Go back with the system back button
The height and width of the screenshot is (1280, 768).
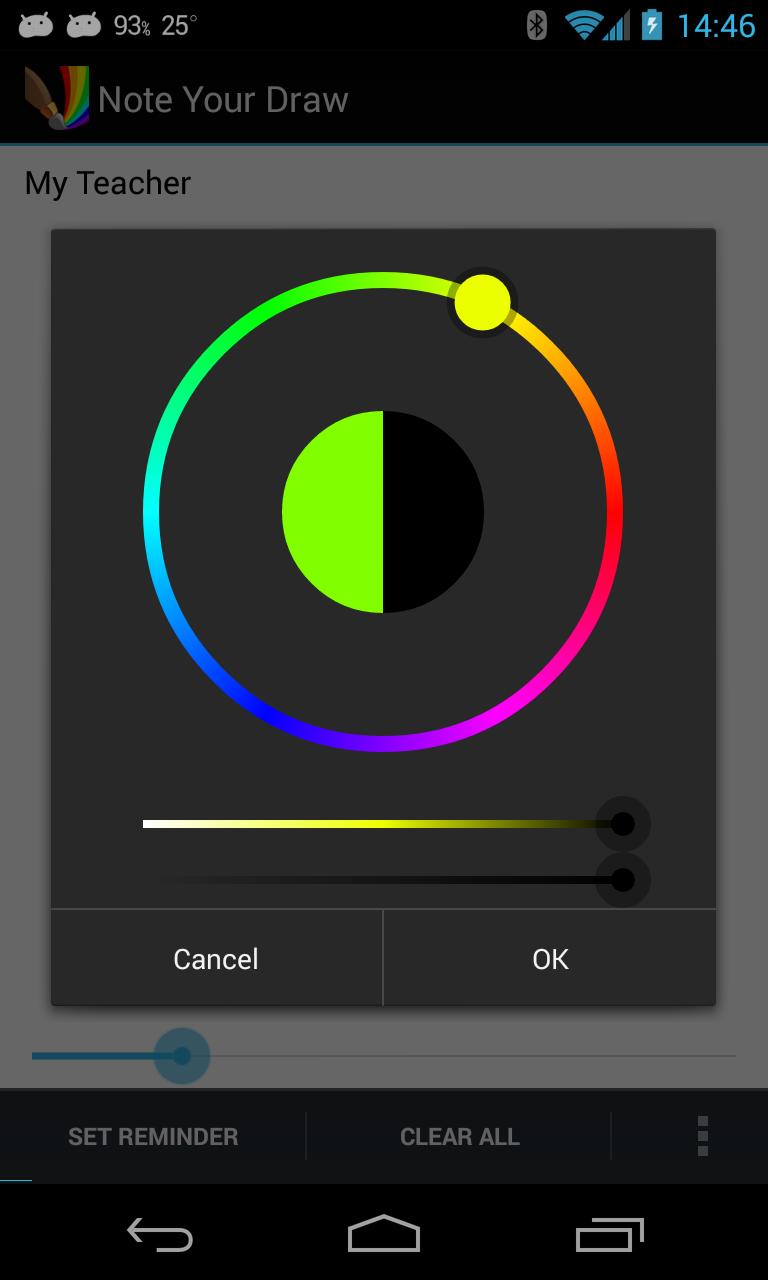(x=160, y=1236)
